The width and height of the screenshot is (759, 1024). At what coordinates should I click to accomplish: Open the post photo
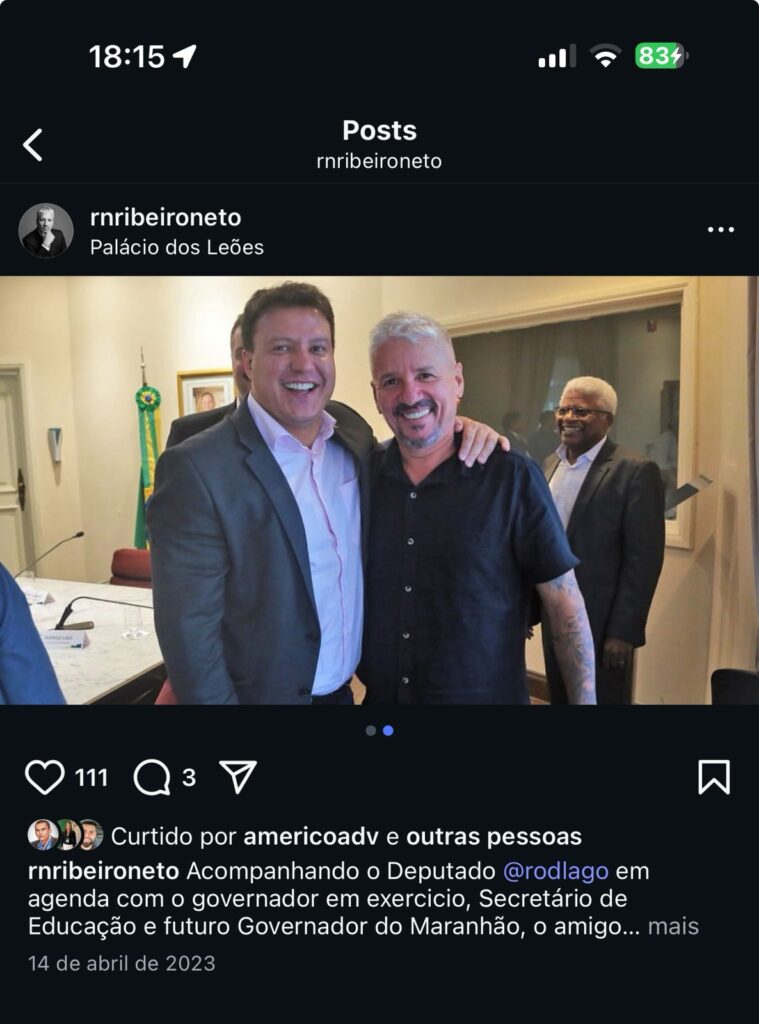point(379,490)
